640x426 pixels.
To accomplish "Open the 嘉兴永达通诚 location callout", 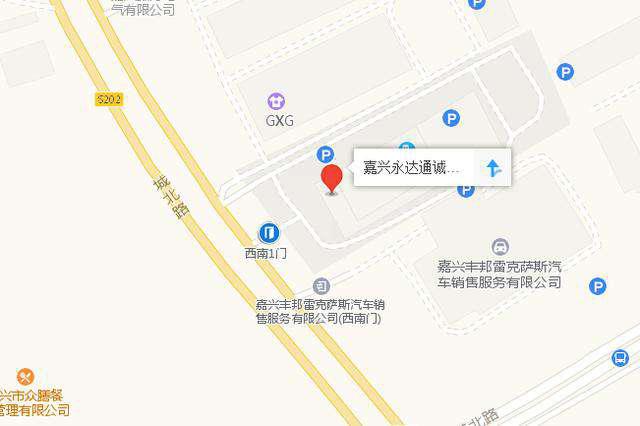I will tap(412, 168).
